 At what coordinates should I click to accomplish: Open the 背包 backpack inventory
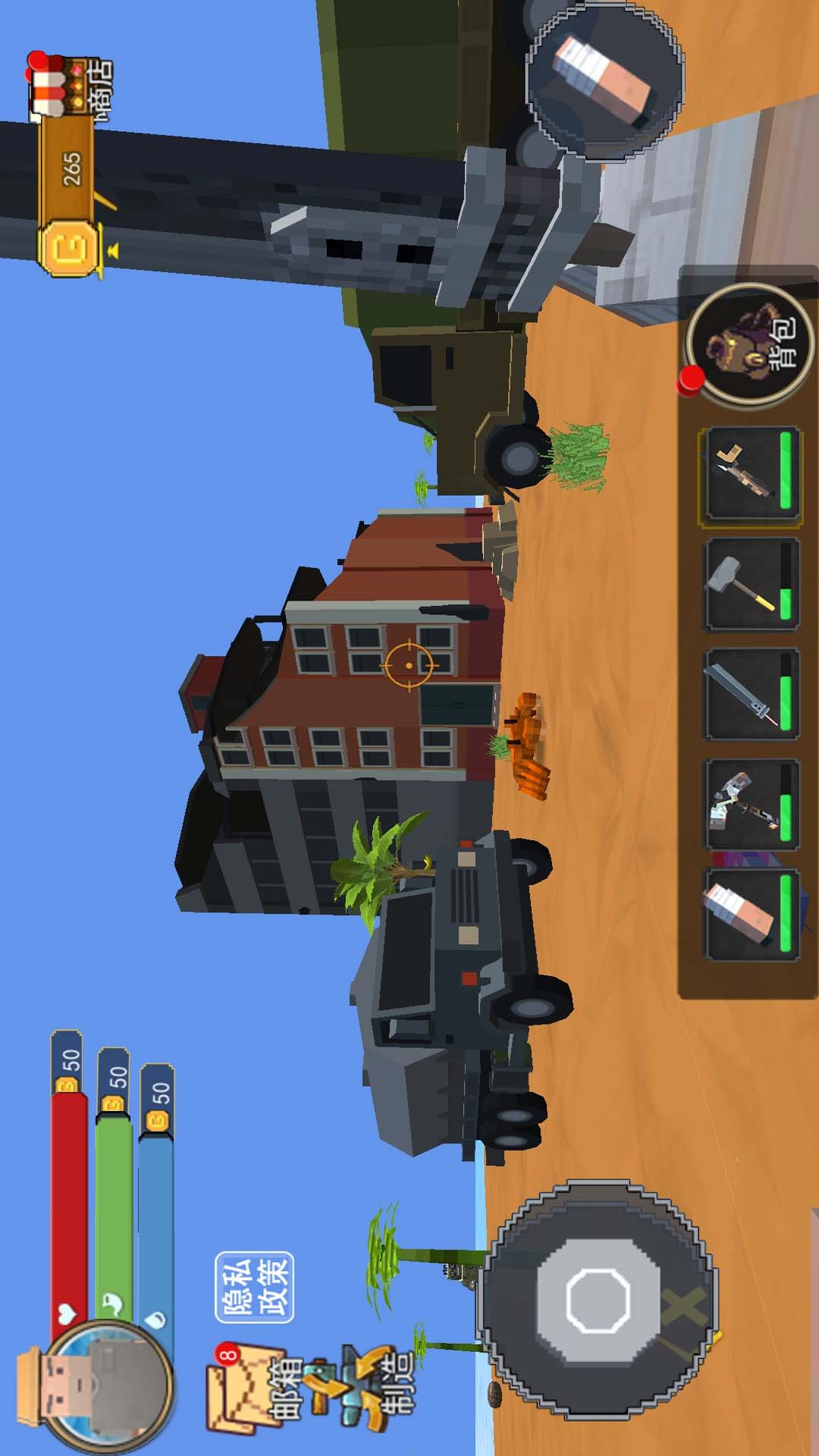point(750,344)
